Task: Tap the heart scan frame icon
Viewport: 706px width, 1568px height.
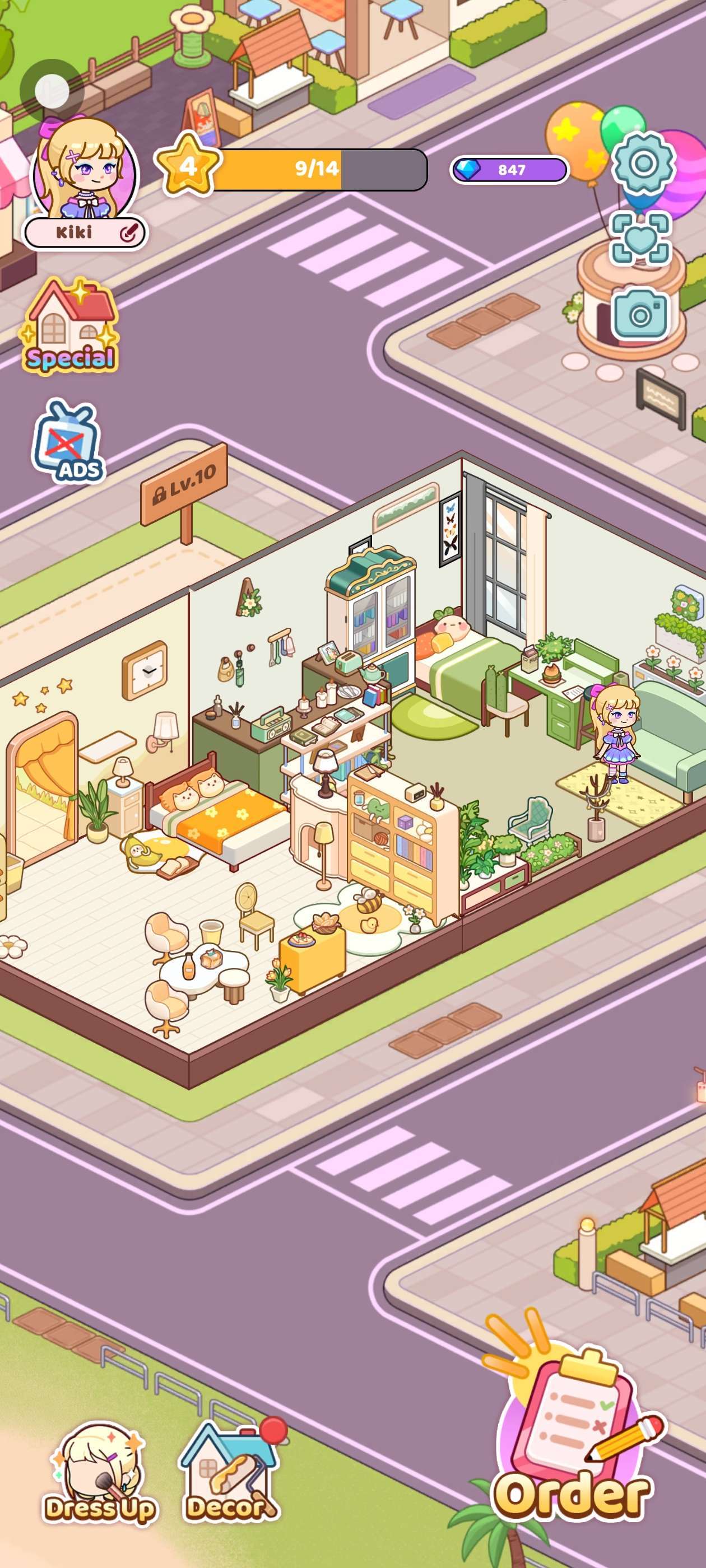Action: click(640, 238)
